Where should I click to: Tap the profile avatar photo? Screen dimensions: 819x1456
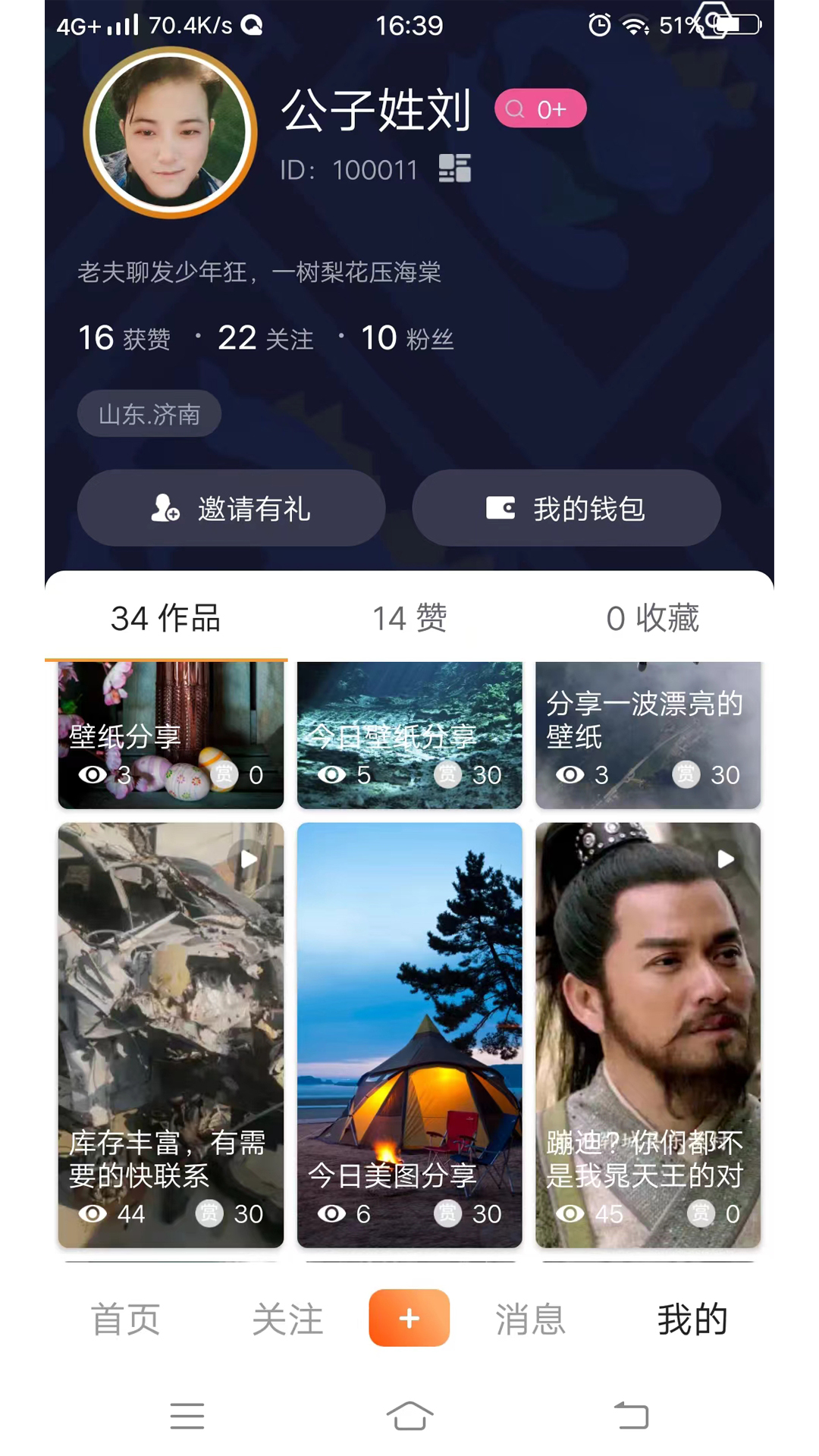[x=171, y=133]
